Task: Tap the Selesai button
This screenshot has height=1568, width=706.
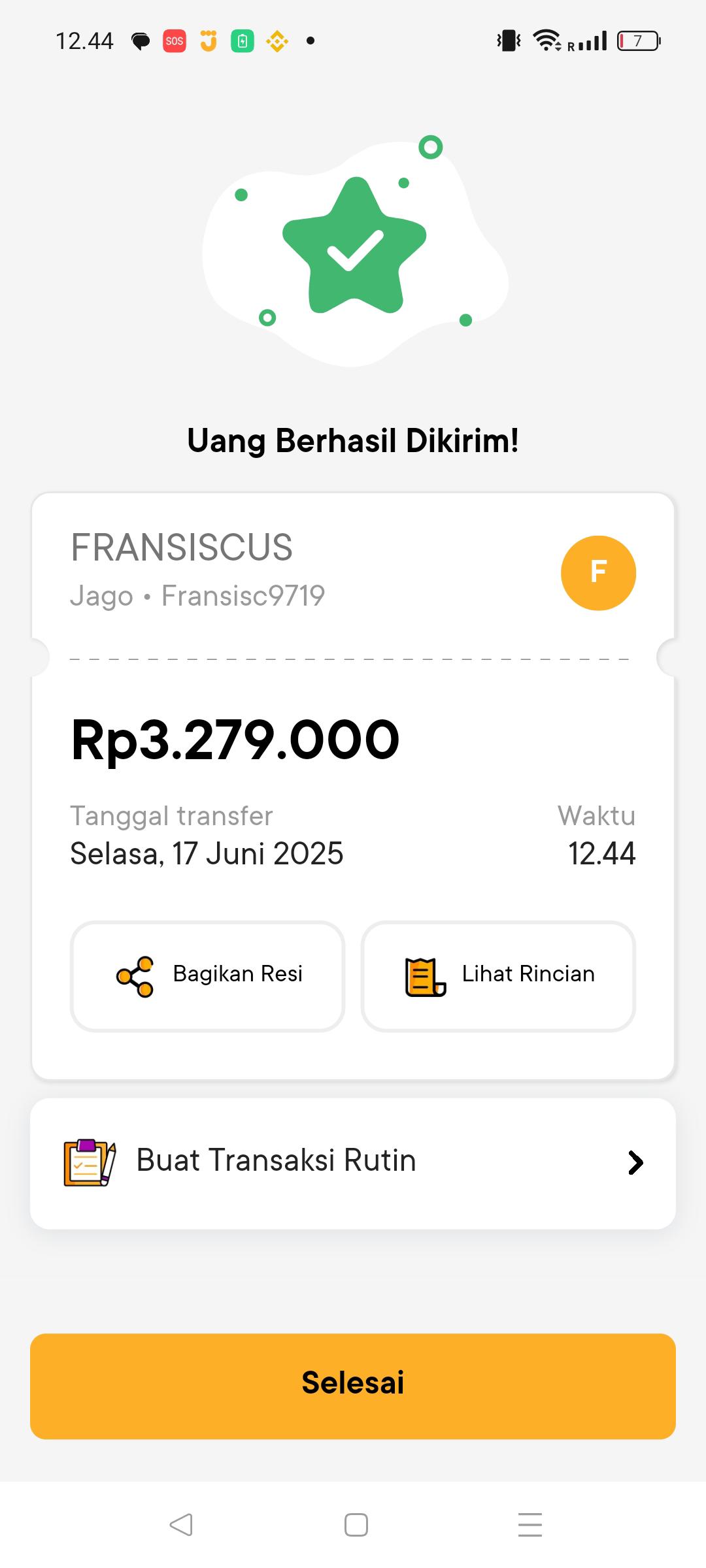Action: (353, 1385)
